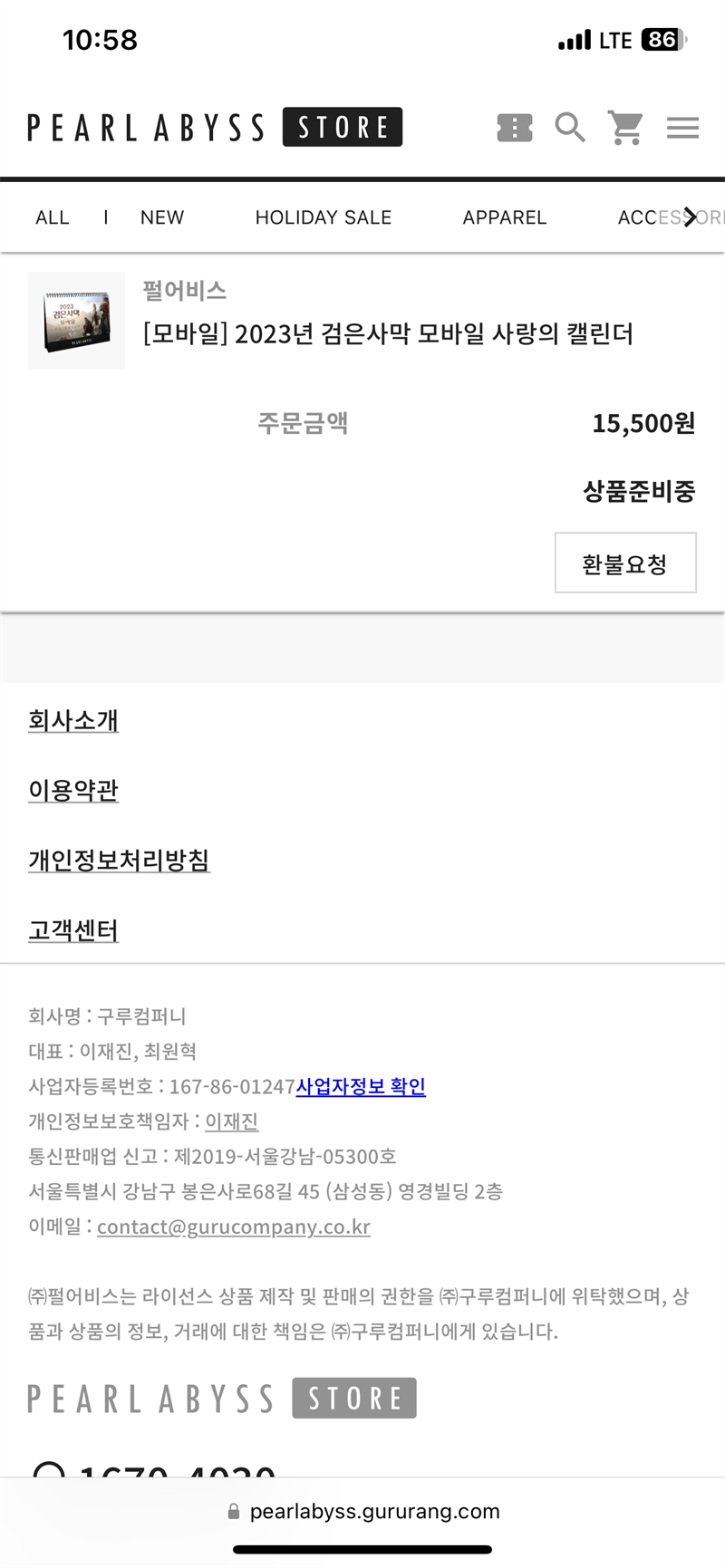Open the 개인정보처리방침 privacy policy link
This screenshot has width=725, height=1568.
(119, 861)
